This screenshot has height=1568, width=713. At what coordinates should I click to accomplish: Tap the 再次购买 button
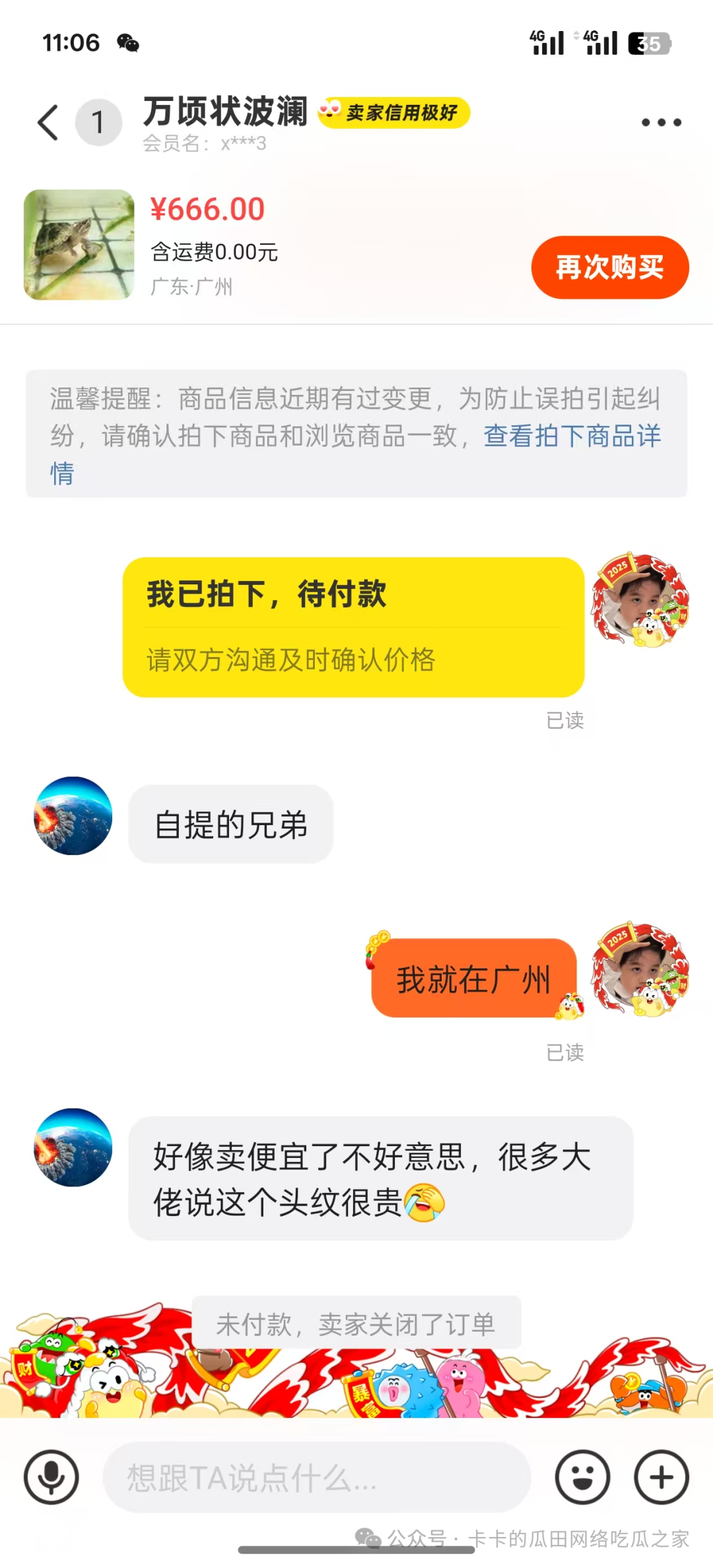point(609,267)
